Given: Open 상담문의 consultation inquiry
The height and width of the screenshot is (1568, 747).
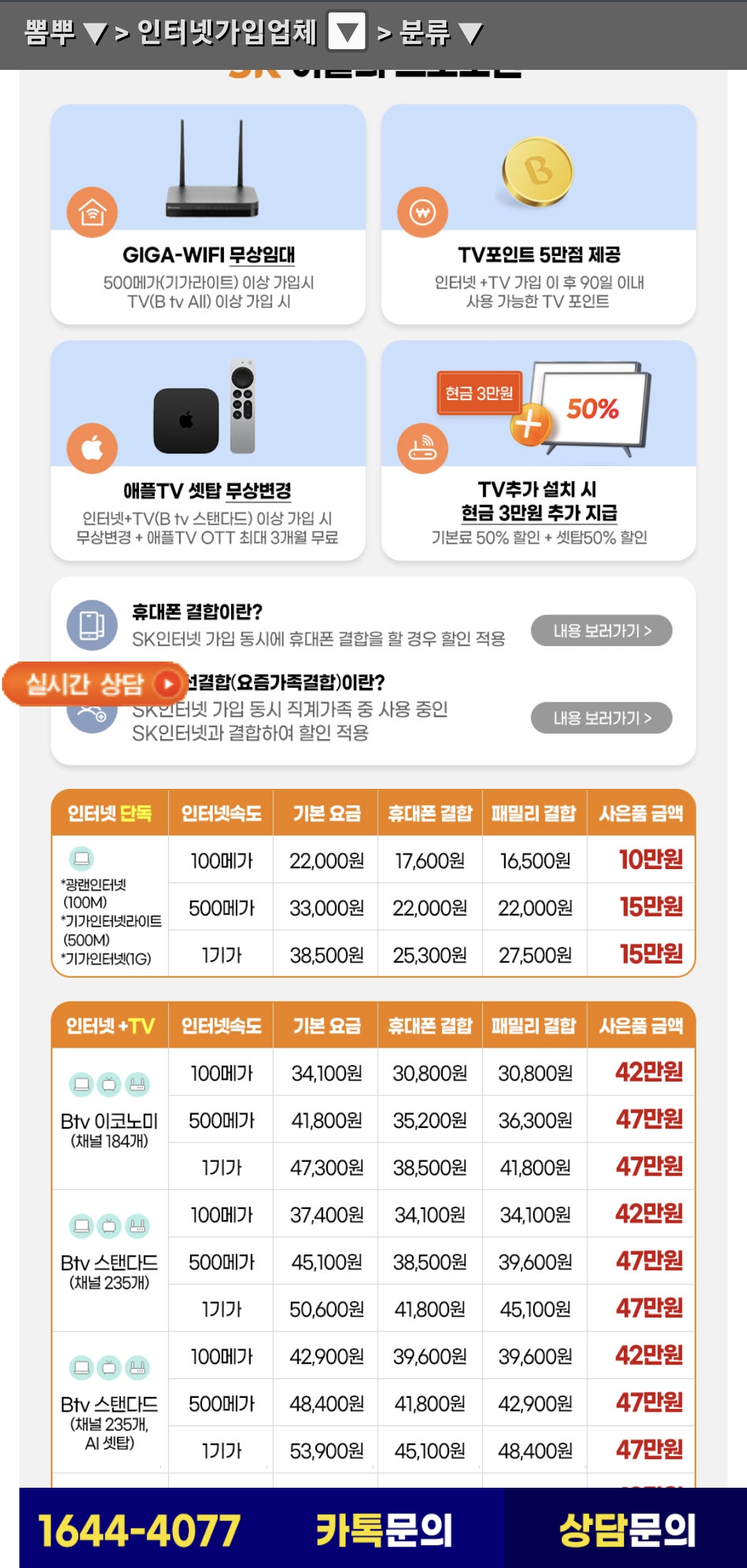Looking at the screenshot, I should (627, 1530).
